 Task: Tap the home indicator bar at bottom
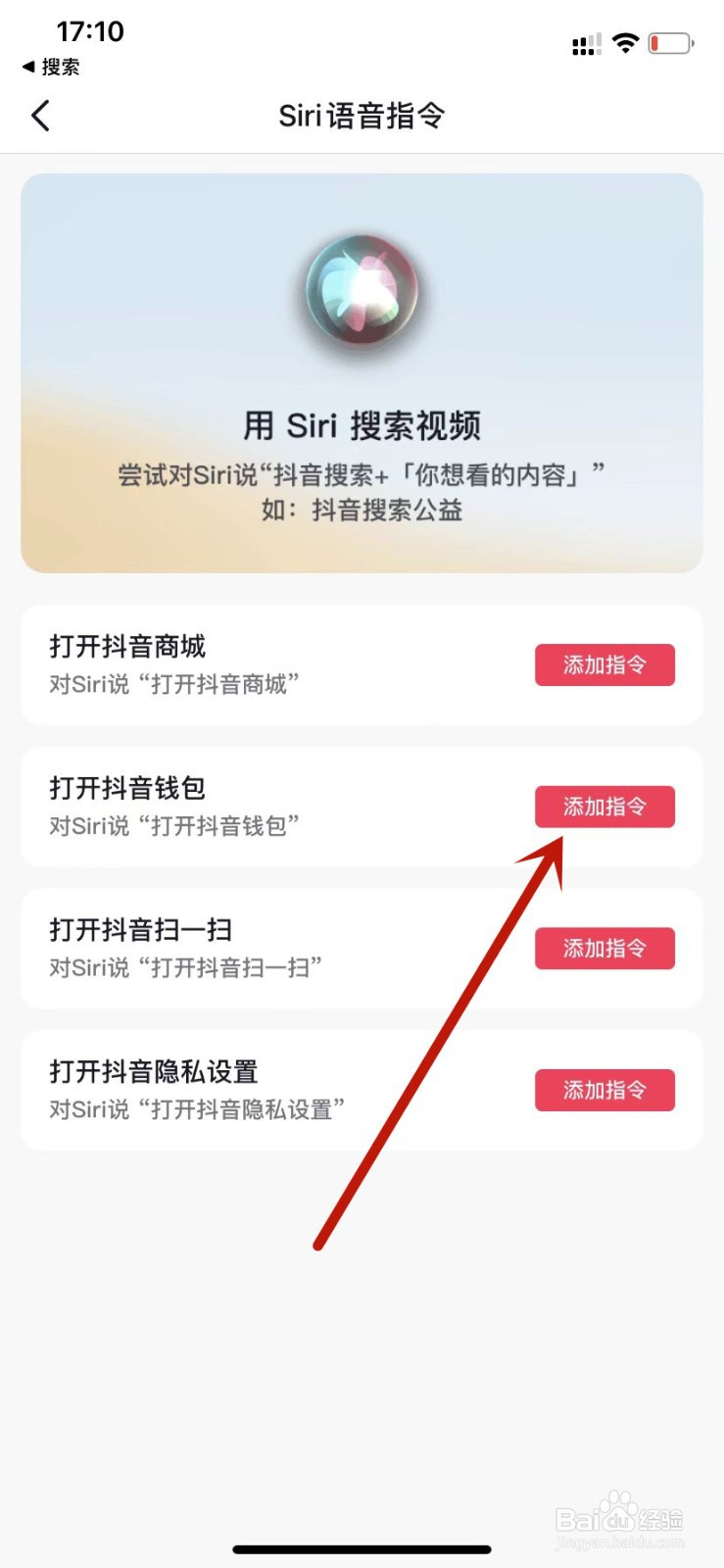362,1549
